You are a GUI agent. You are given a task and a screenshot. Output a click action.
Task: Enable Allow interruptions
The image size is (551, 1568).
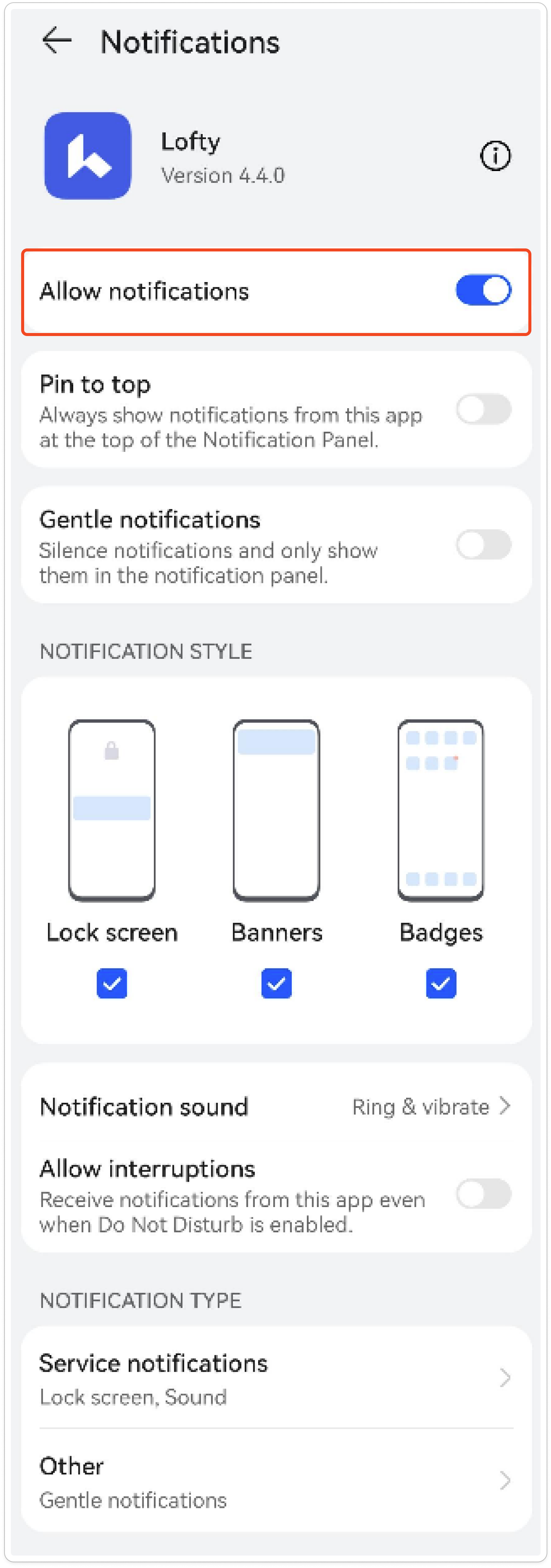click(x=483, y=1194)
